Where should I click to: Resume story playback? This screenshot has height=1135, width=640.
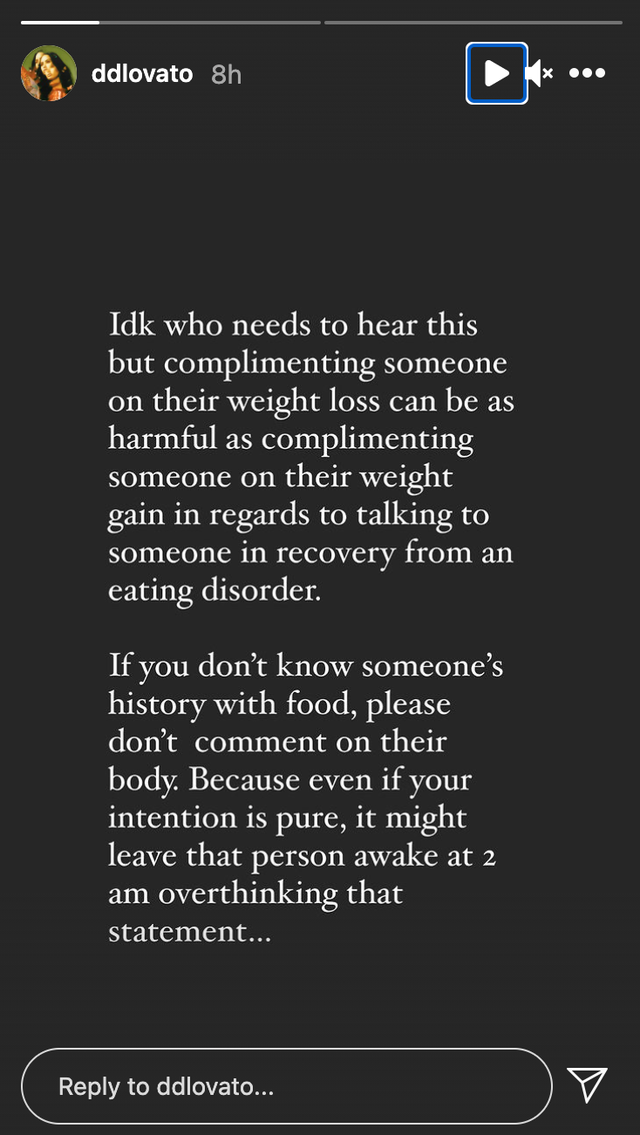coord(497,73)
